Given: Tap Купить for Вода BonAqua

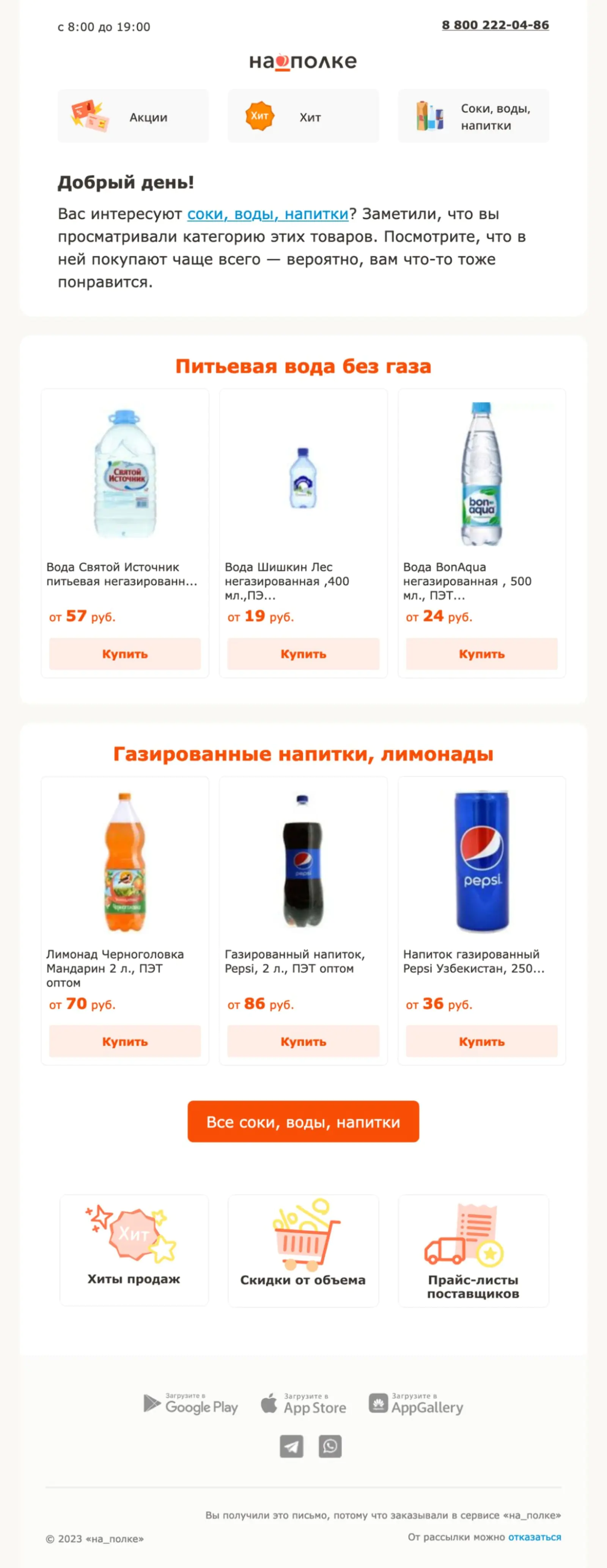Looking at the screenshot, I should tap(481, 654).
